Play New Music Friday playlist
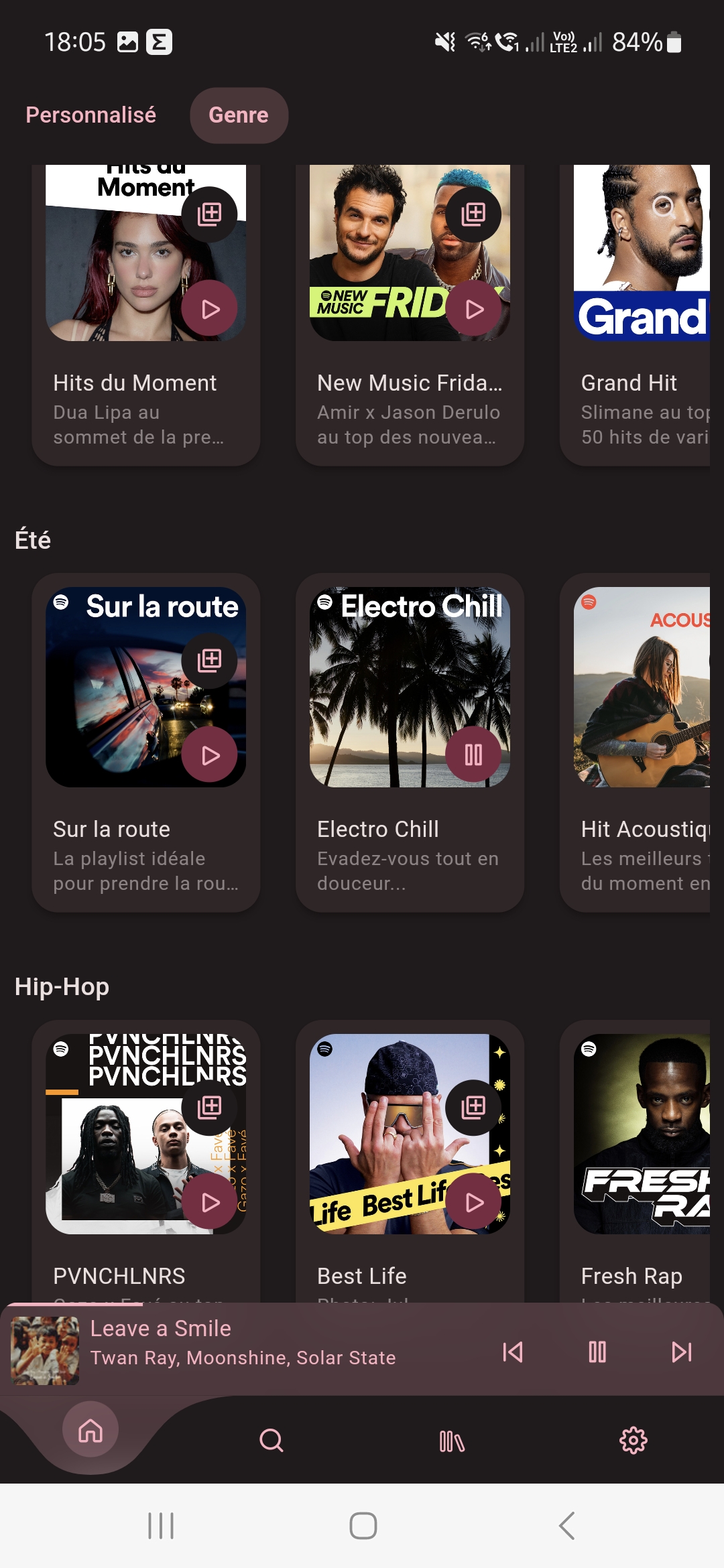Screen dimensions: 724x1568 [474, 309]
